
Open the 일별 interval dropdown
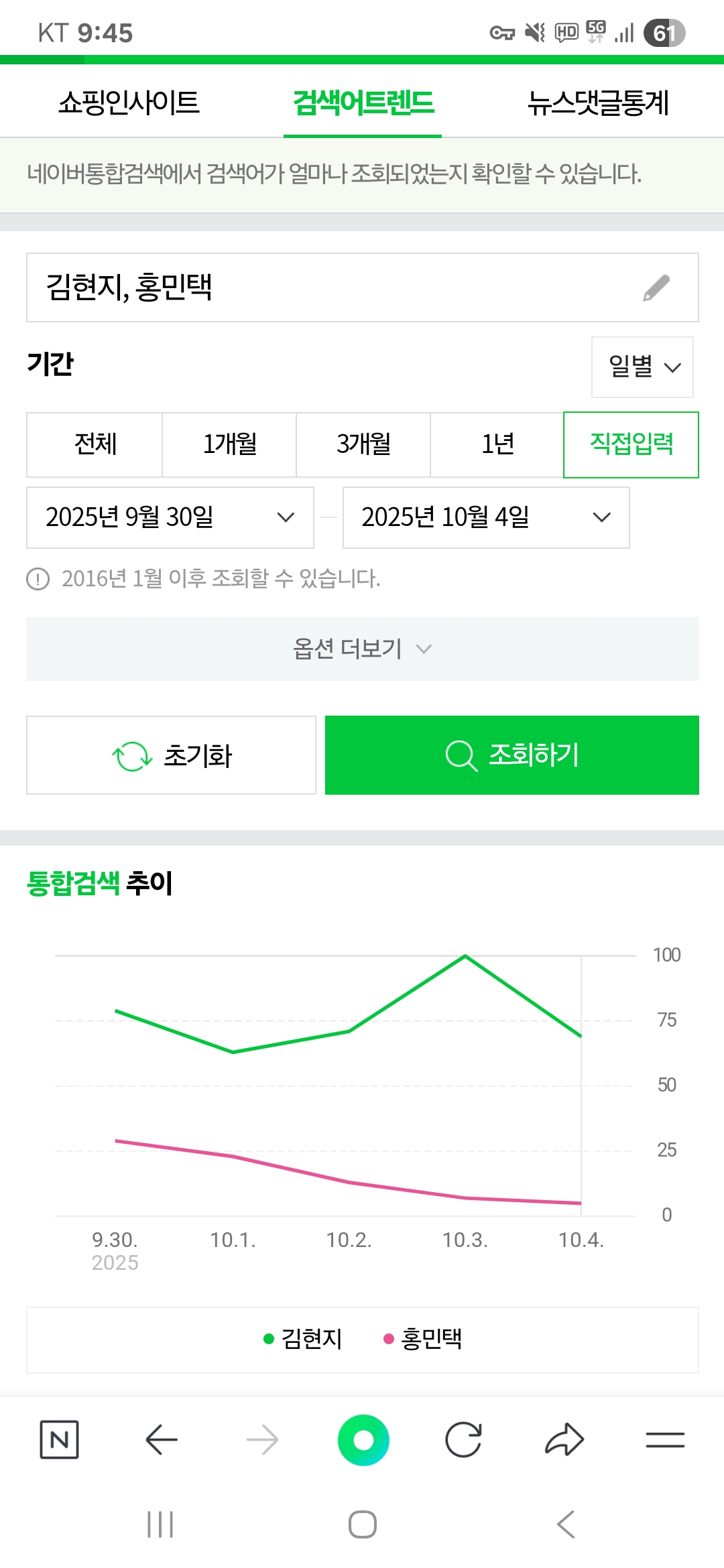(x=642, y=367)
